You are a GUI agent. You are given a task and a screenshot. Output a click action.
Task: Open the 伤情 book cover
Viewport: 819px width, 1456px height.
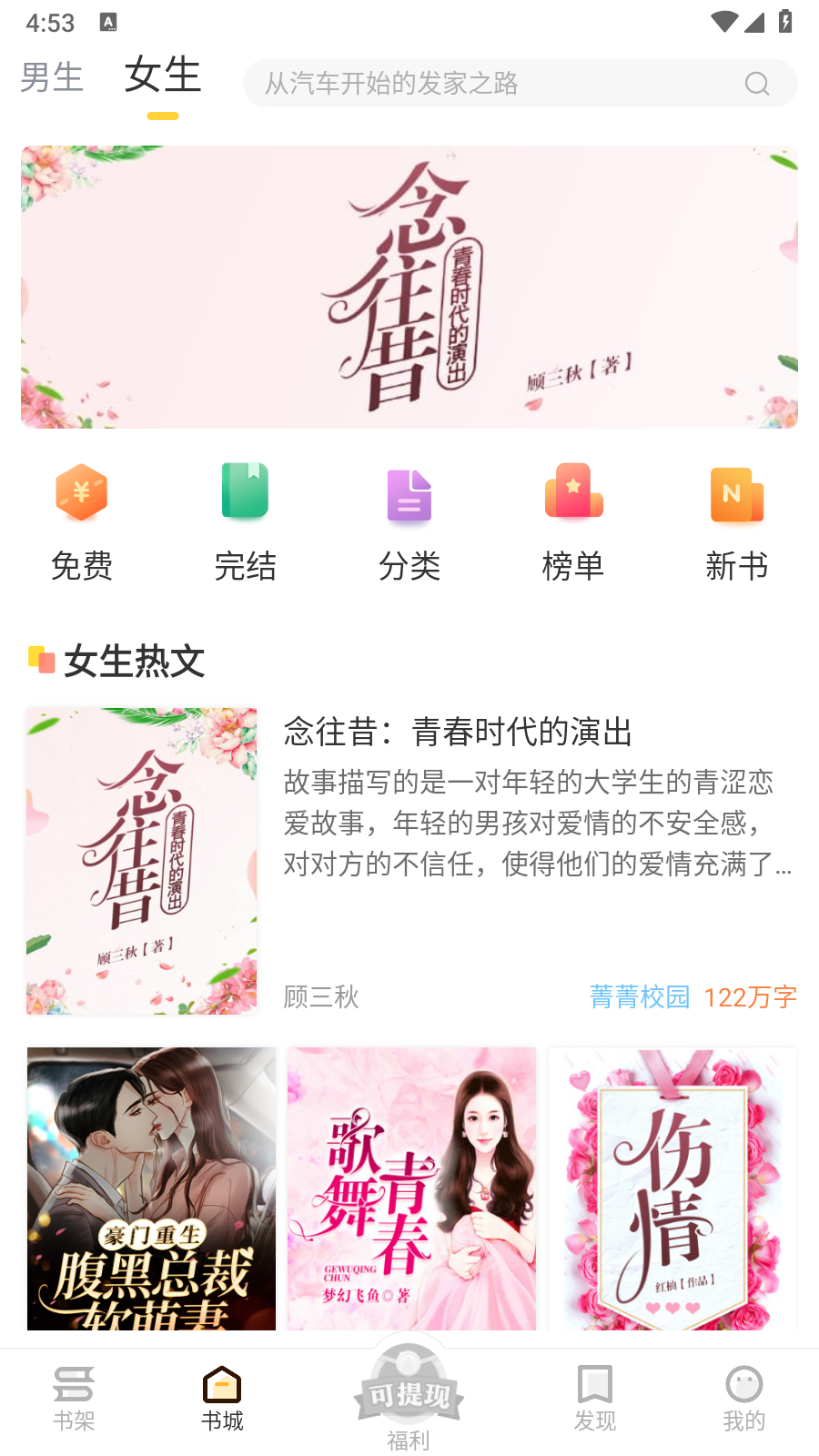672,1188
